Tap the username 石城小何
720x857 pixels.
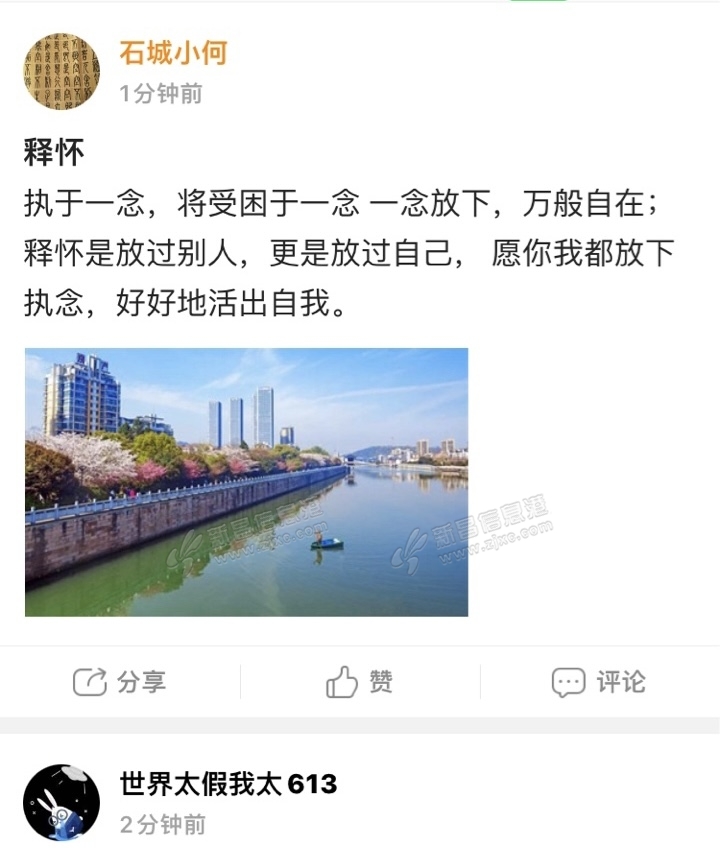(x=173, y=52)
